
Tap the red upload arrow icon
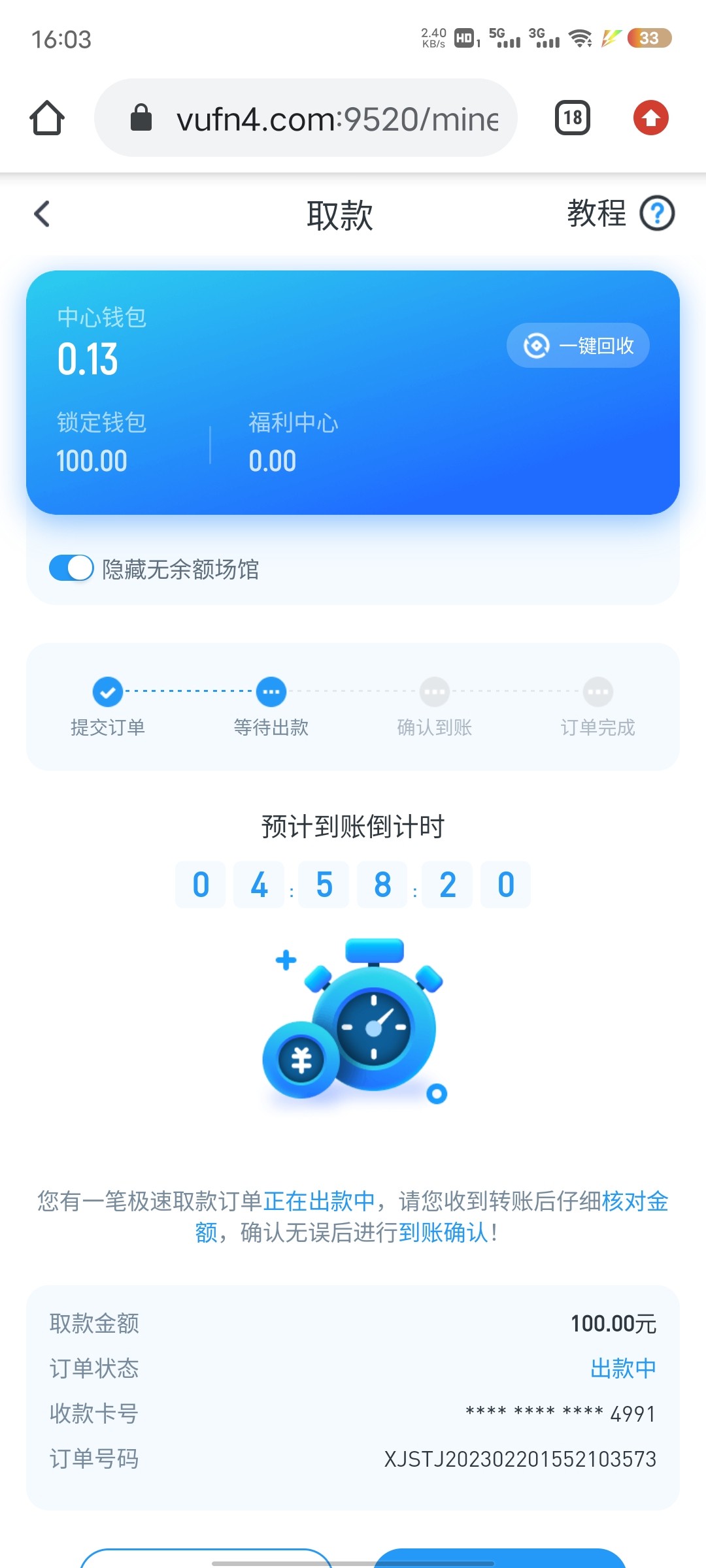(x=650, y=118)
